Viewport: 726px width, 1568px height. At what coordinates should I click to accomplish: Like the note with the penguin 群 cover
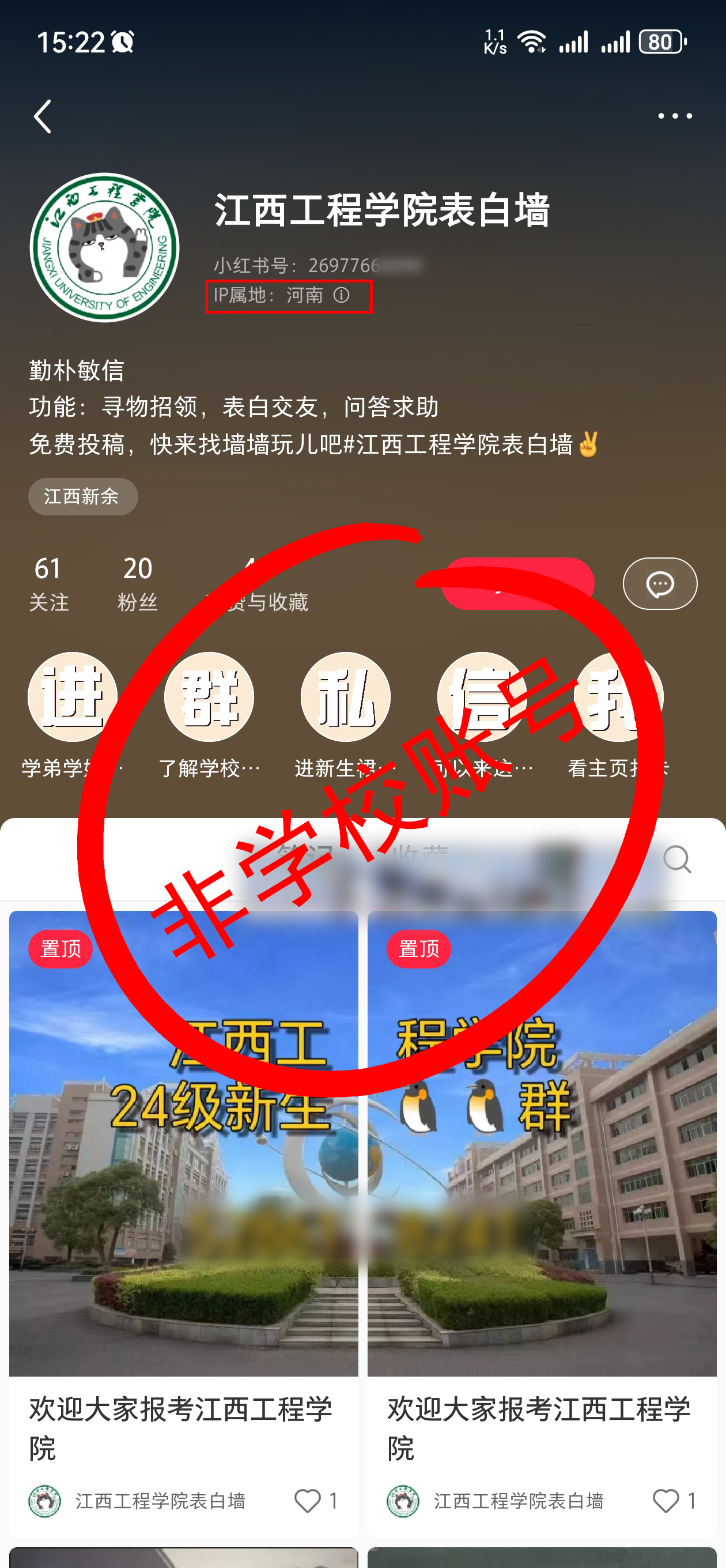[x=665, y=1501]
